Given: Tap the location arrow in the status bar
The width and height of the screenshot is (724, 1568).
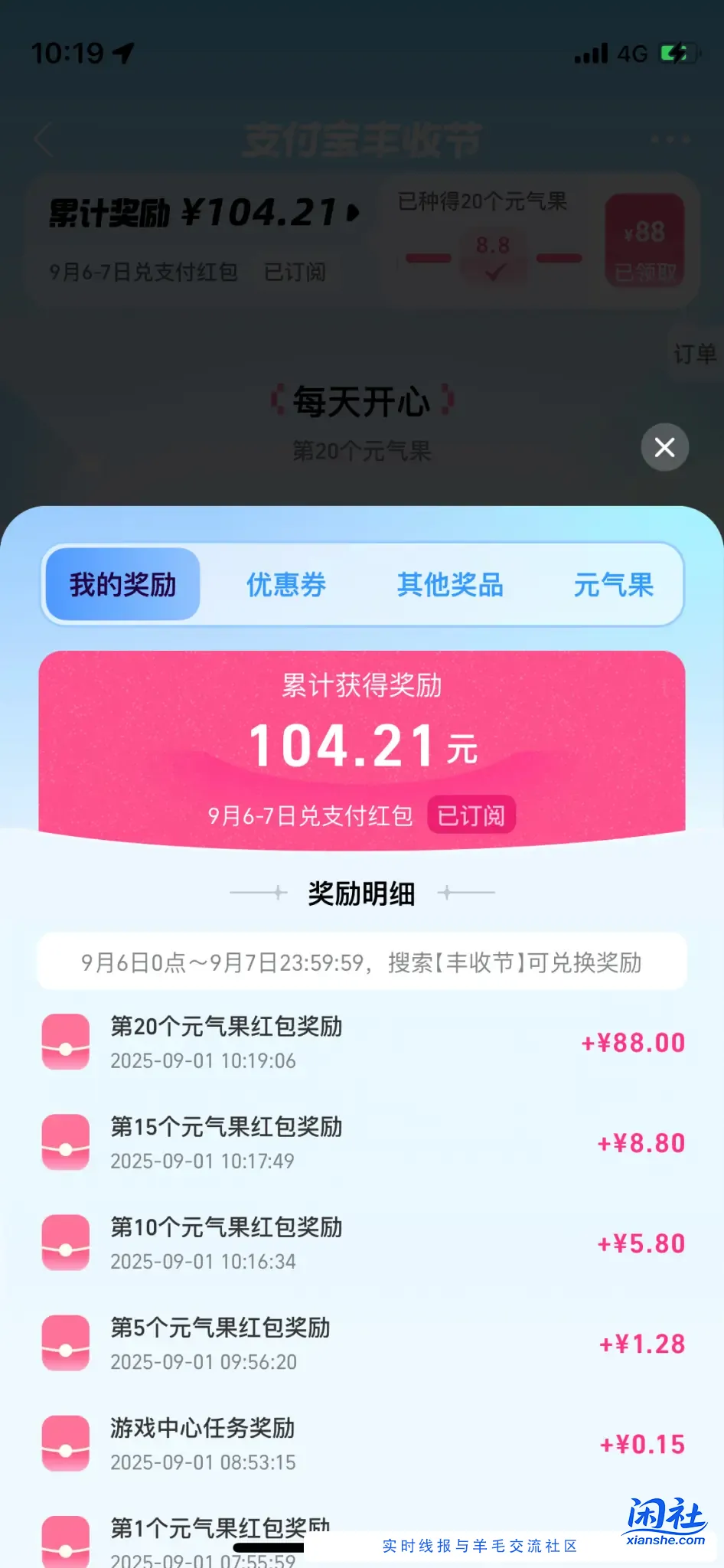Looking at the screenshot, I should (122, 54).
